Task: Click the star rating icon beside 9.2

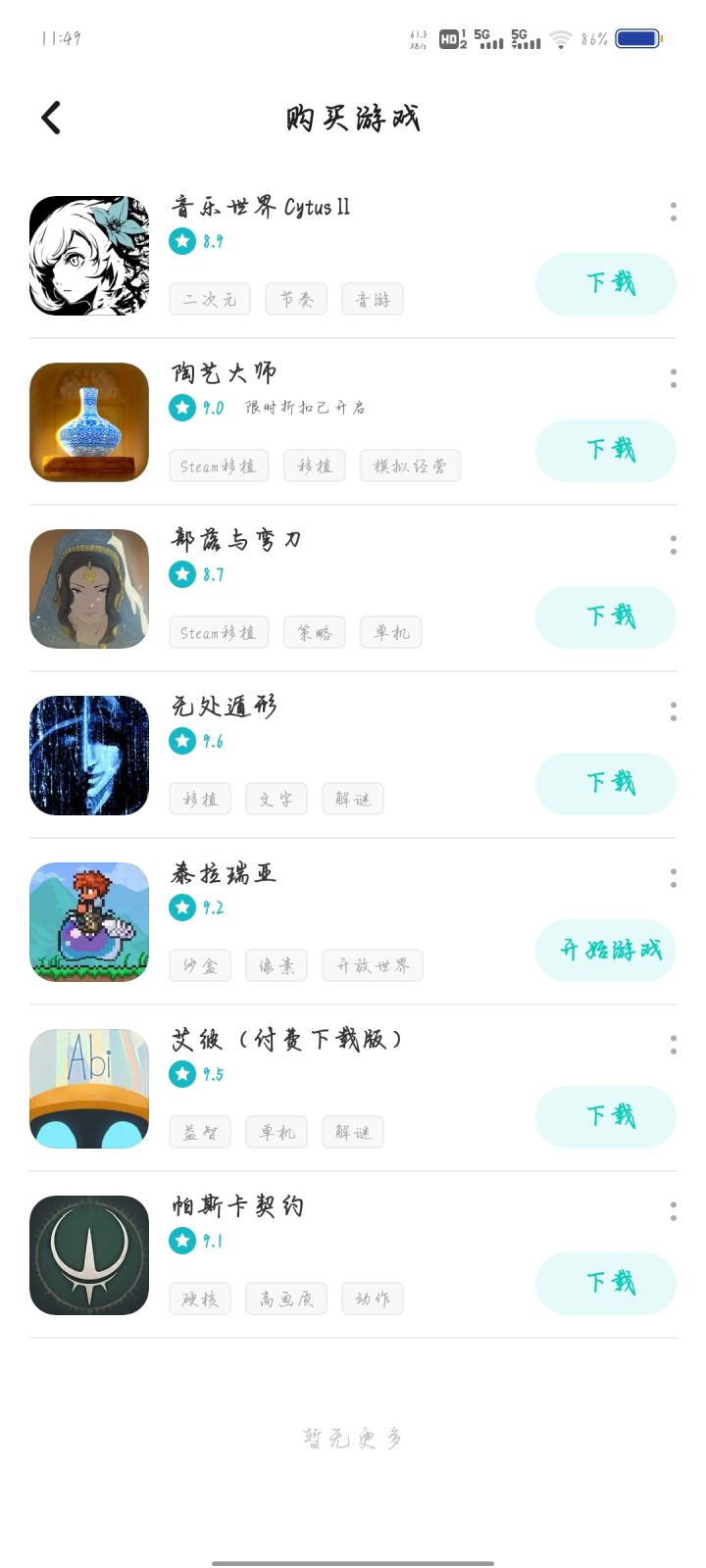Action: (x=183, y=907)
